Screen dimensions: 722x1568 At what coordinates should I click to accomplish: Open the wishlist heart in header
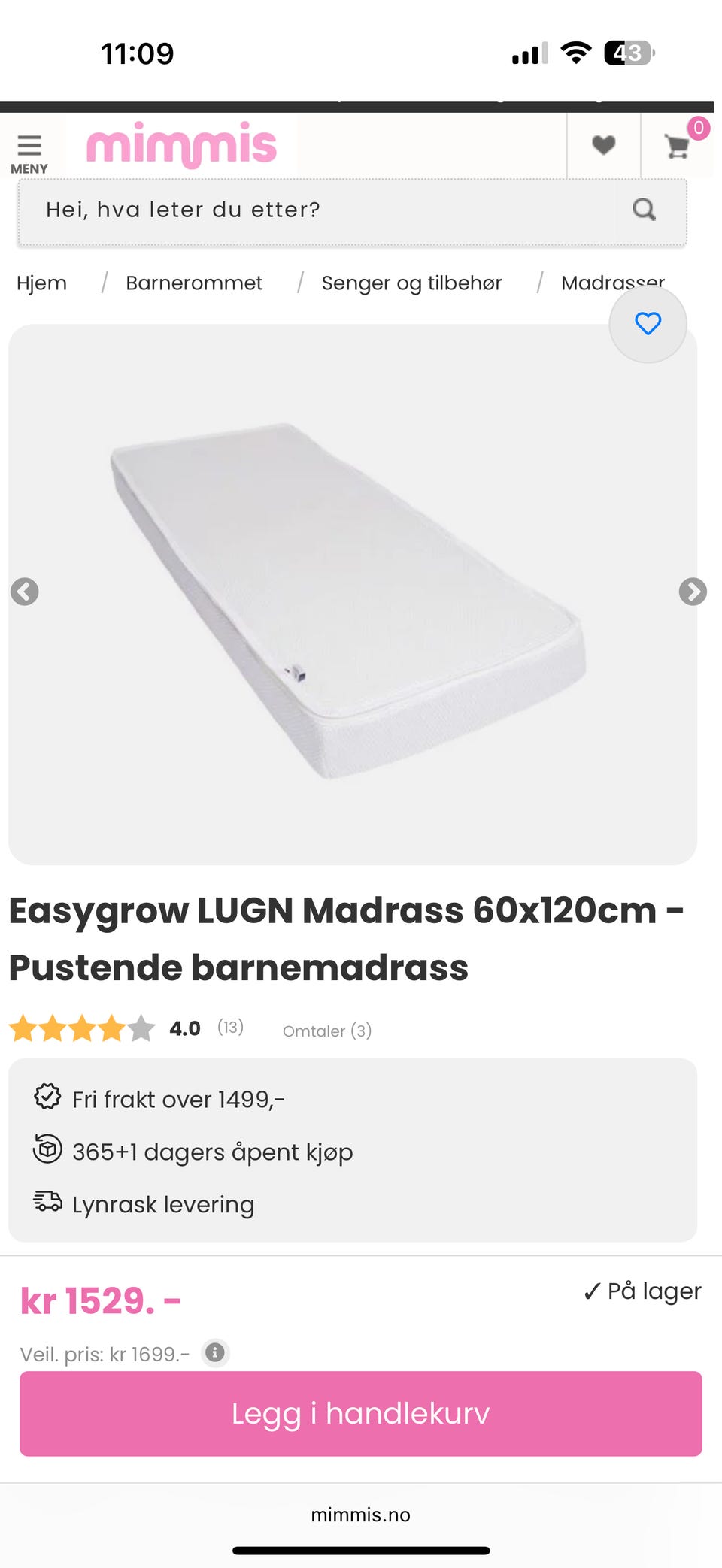click(x=603, y=145)
